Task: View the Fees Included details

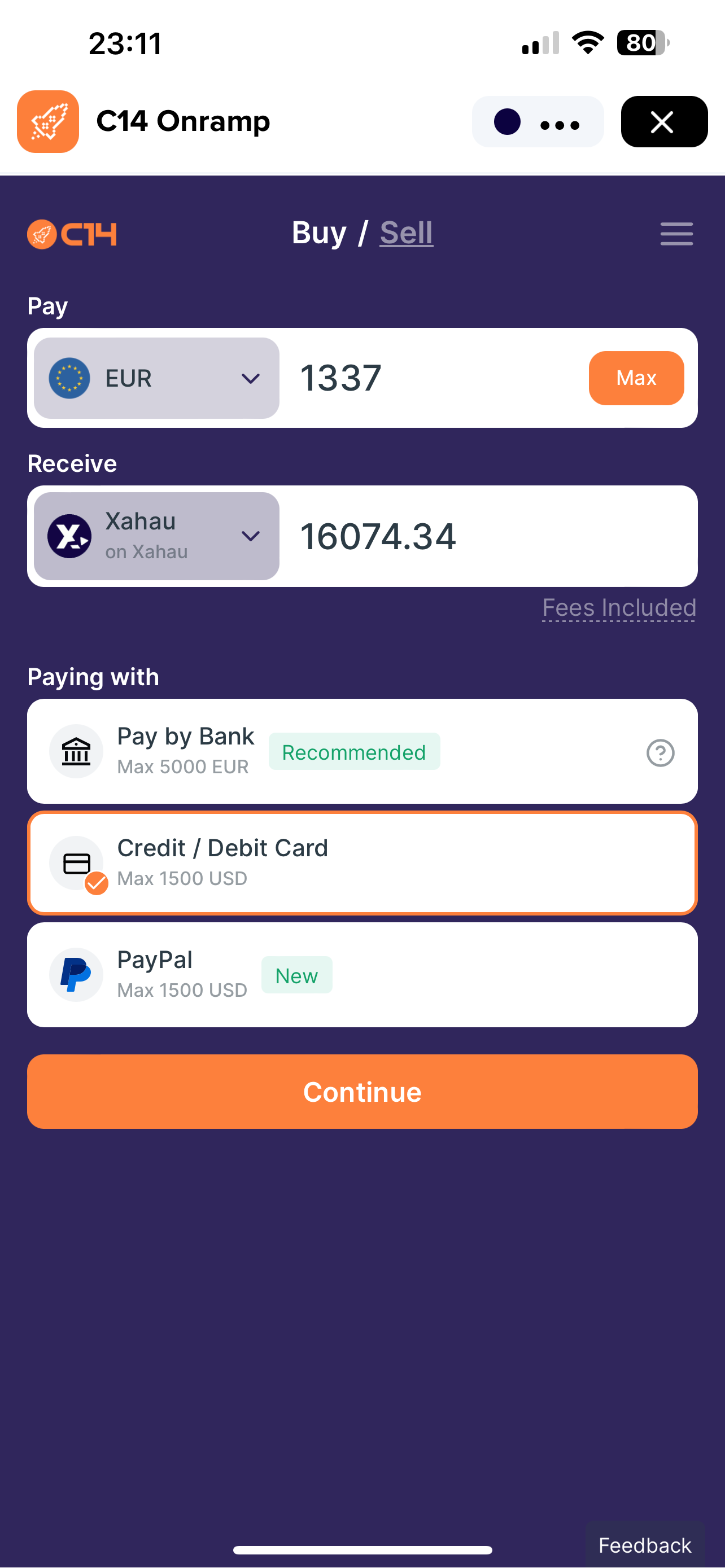Action: tap(618, 608)
